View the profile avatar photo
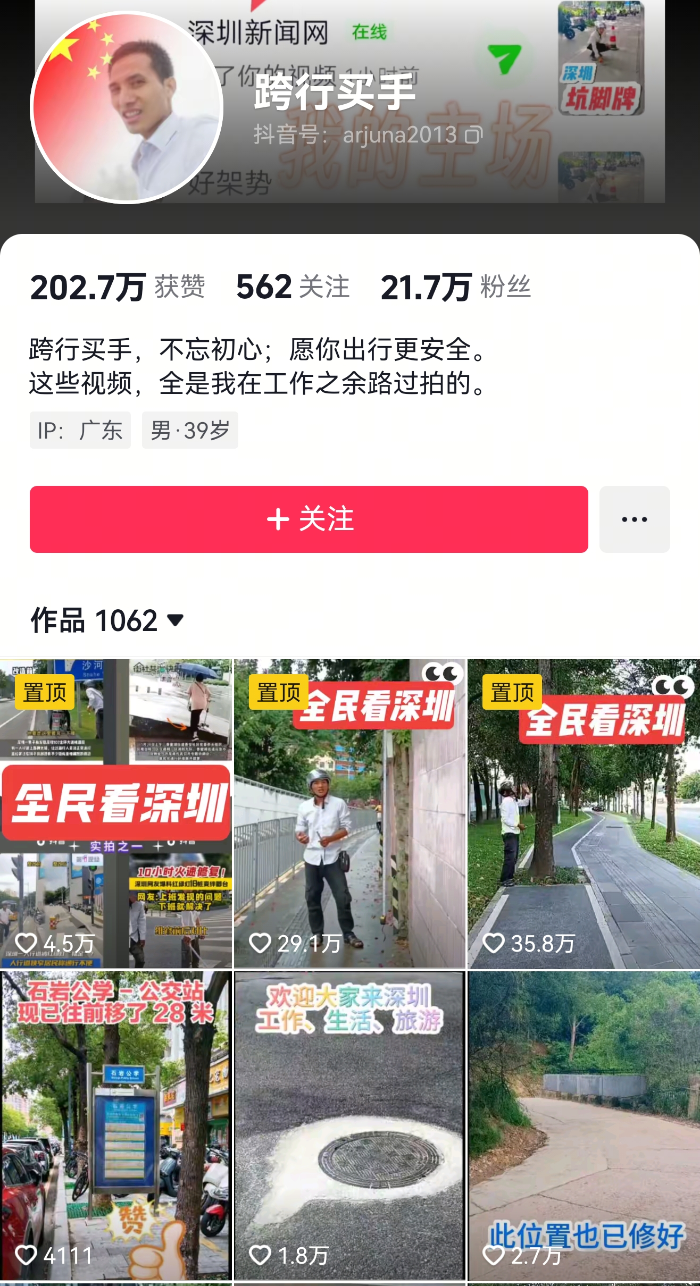The height and width of the screenshot is (1286, 700). coord(126,108)
